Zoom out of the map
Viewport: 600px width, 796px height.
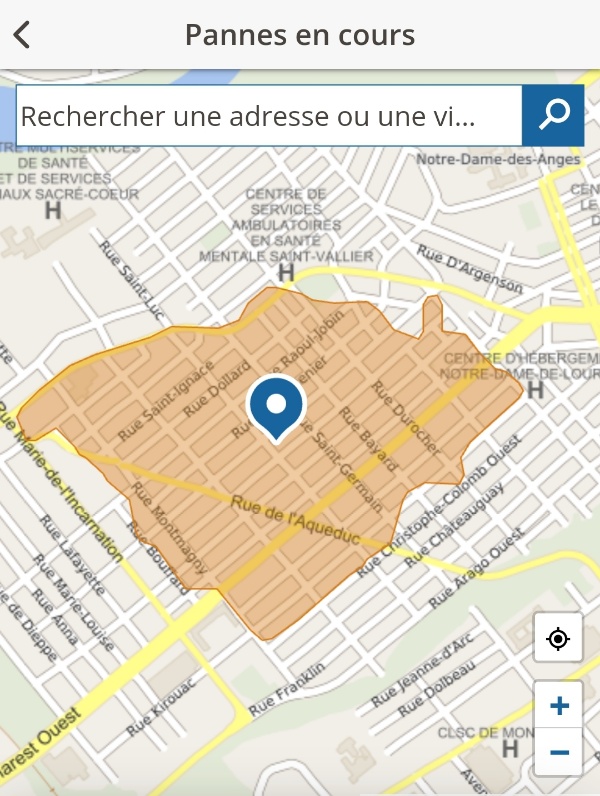tap(559, 753)
